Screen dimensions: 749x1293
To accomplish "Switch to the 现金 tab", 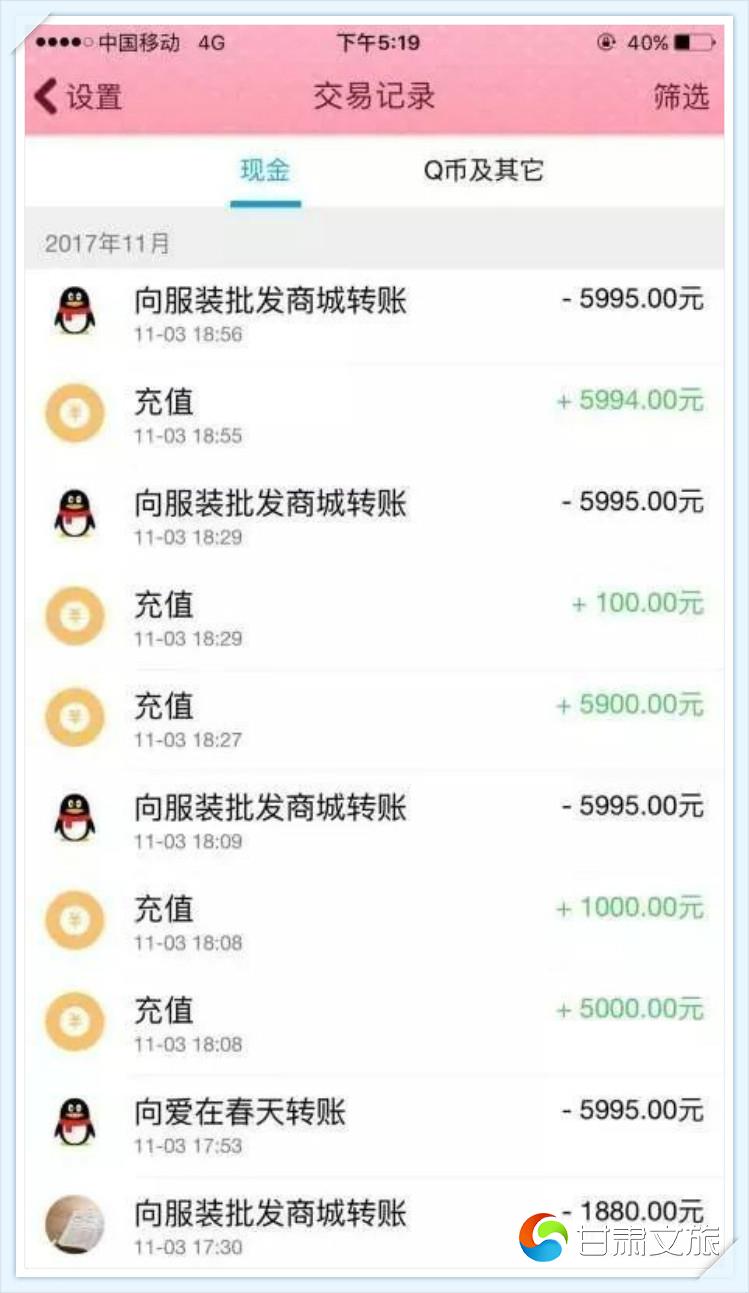I will click(x=265, y=170).
